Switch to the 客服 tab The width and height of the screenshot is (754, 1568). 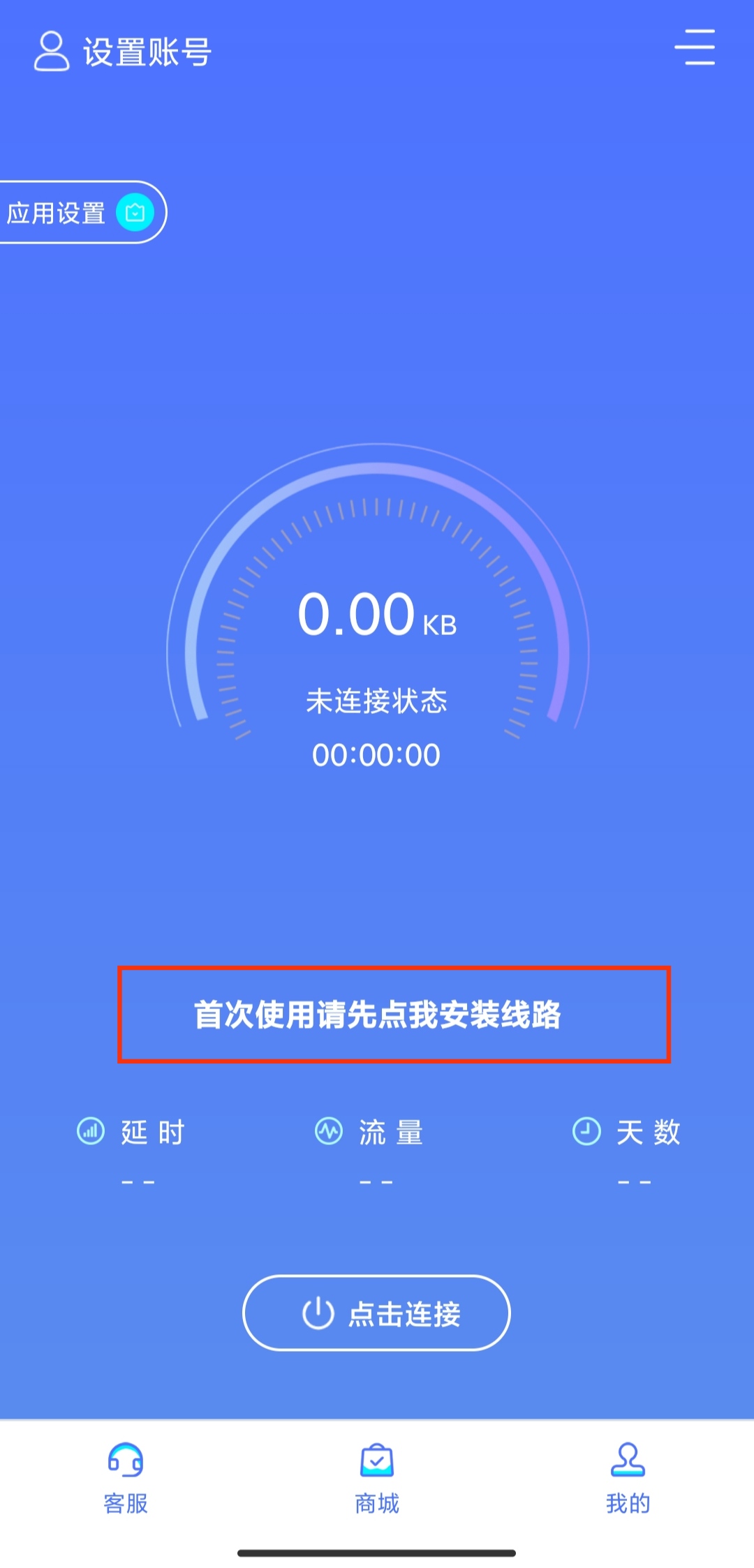tap(126, 1477)
